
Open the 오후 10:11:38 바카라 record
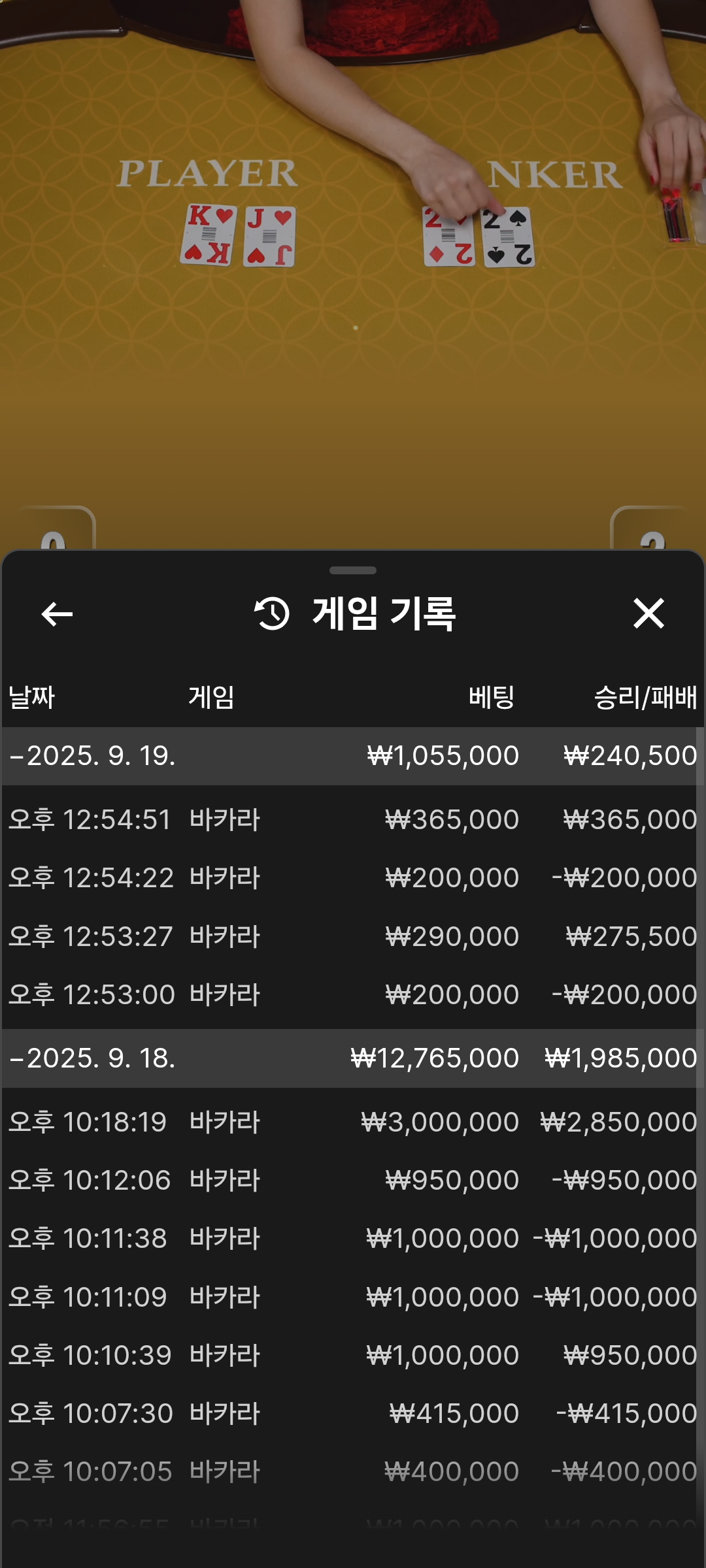(353, 1238)
